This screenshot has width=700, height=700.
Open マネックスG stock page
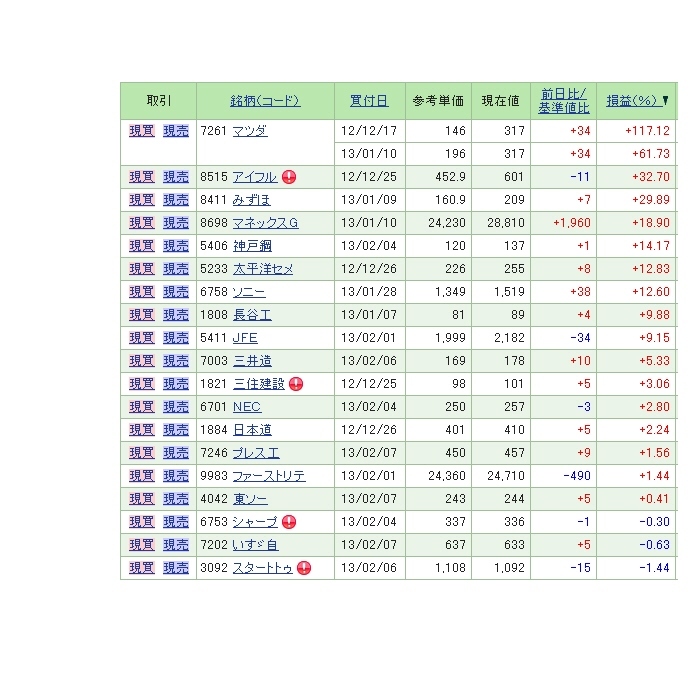click(265, 223)
